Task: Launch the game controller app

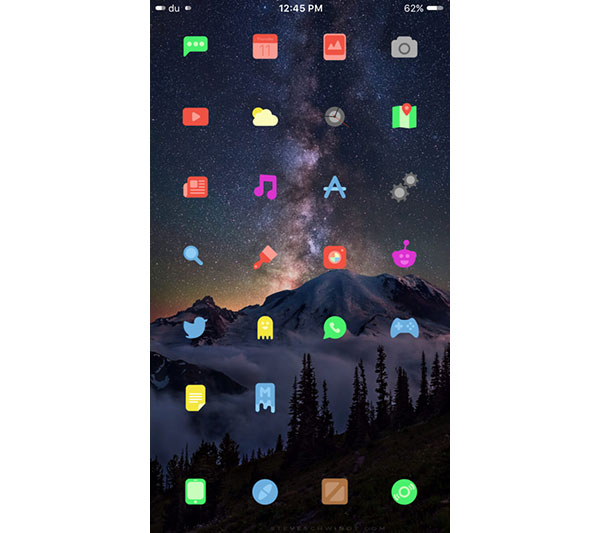Action: click(404, 327)
